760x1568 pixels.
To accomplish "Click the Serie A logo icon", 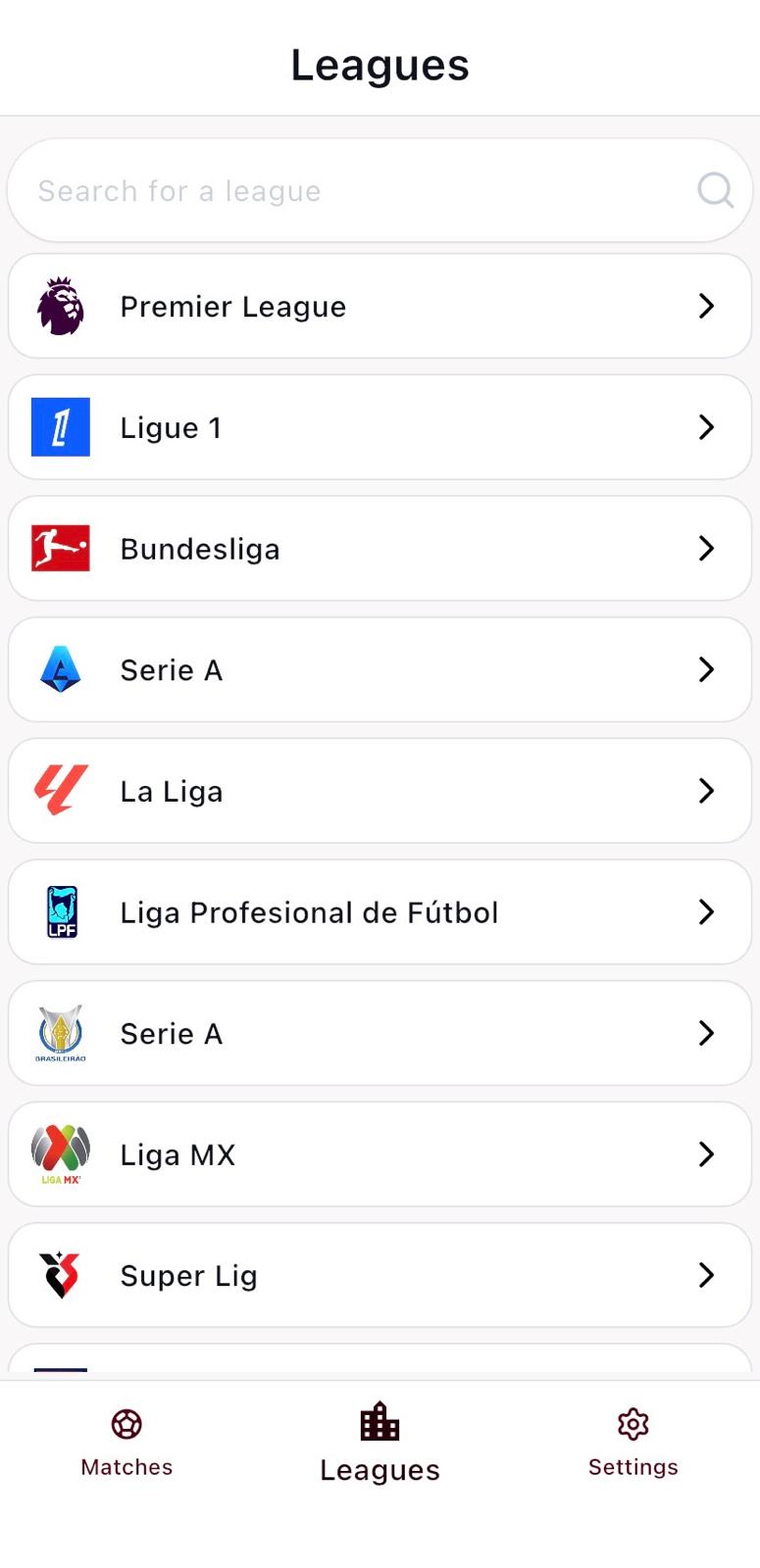I will [x=61, y=669].
